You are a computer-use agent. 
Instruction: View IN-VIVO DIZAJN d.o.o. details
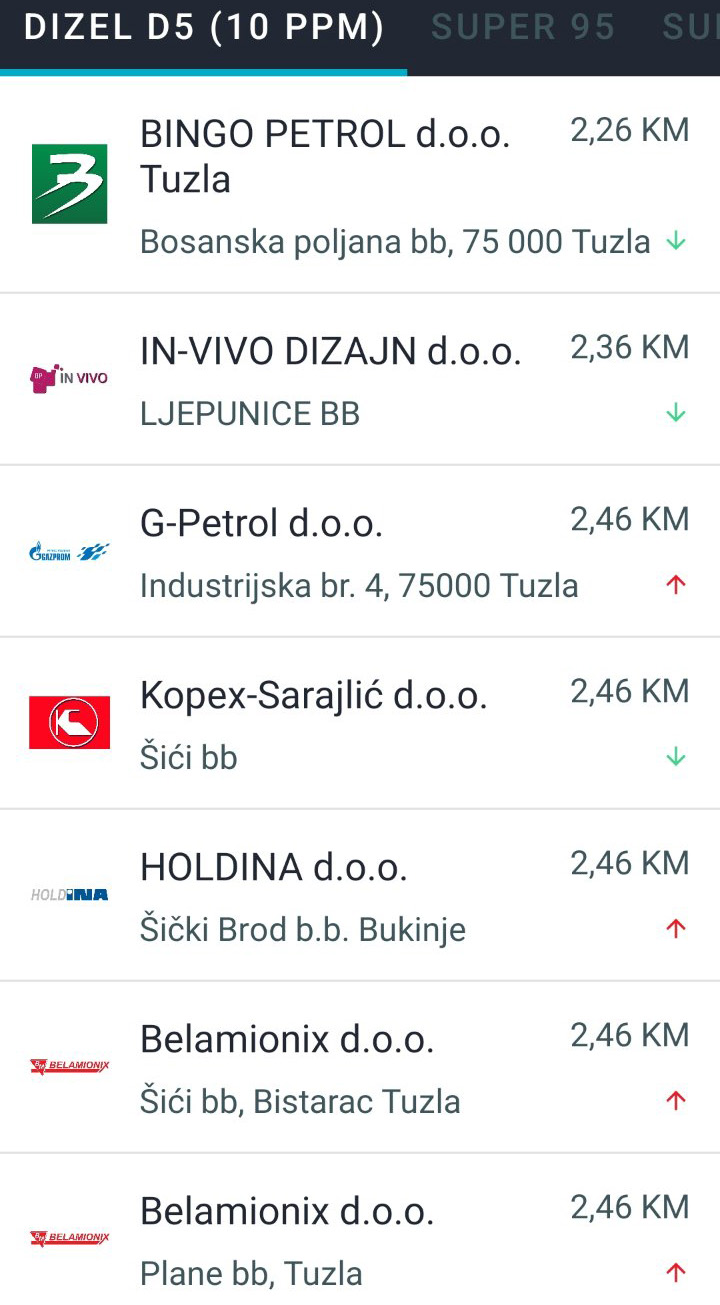click(360, 380)
